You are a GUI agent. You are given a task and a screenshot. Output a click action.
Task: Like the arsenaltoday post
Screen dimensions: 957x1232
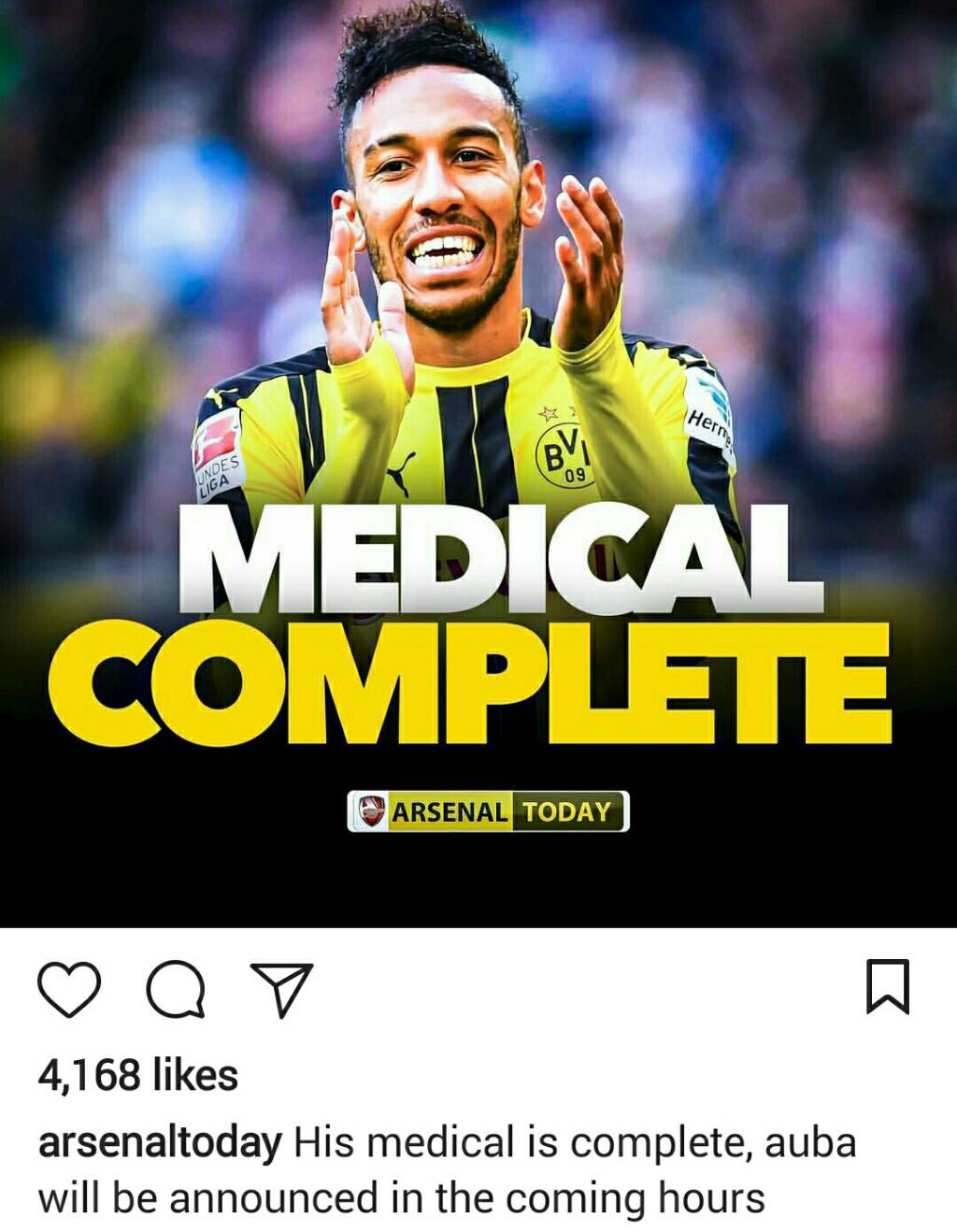pos(69,989)
